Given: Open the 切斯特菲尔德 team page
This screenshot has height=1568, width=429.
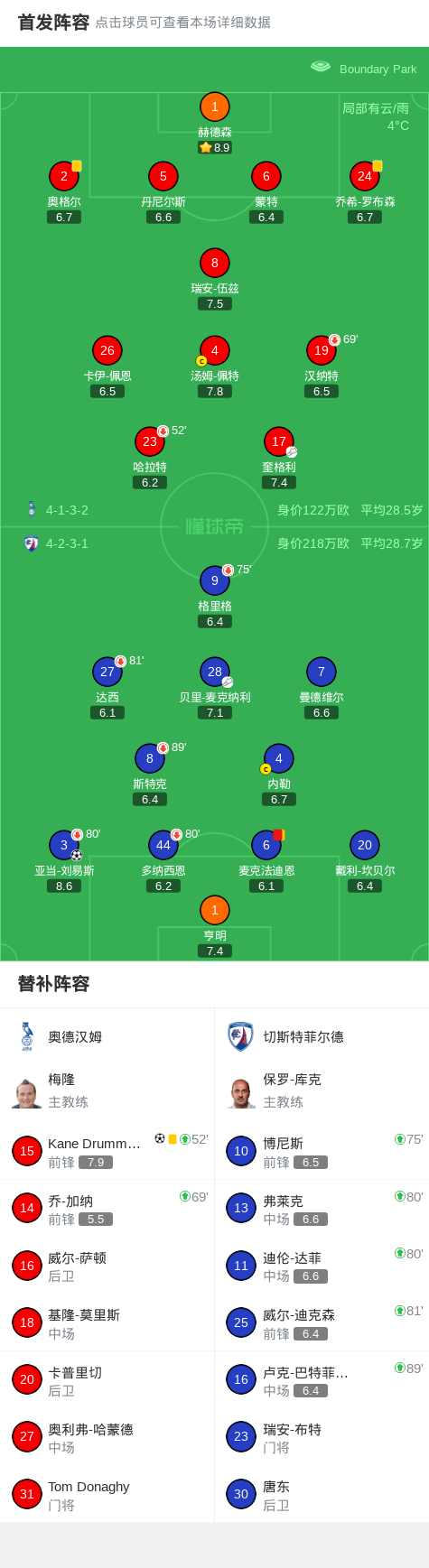Looking at the screenshot, I should pyautogui.click(x=303, y=1037).
